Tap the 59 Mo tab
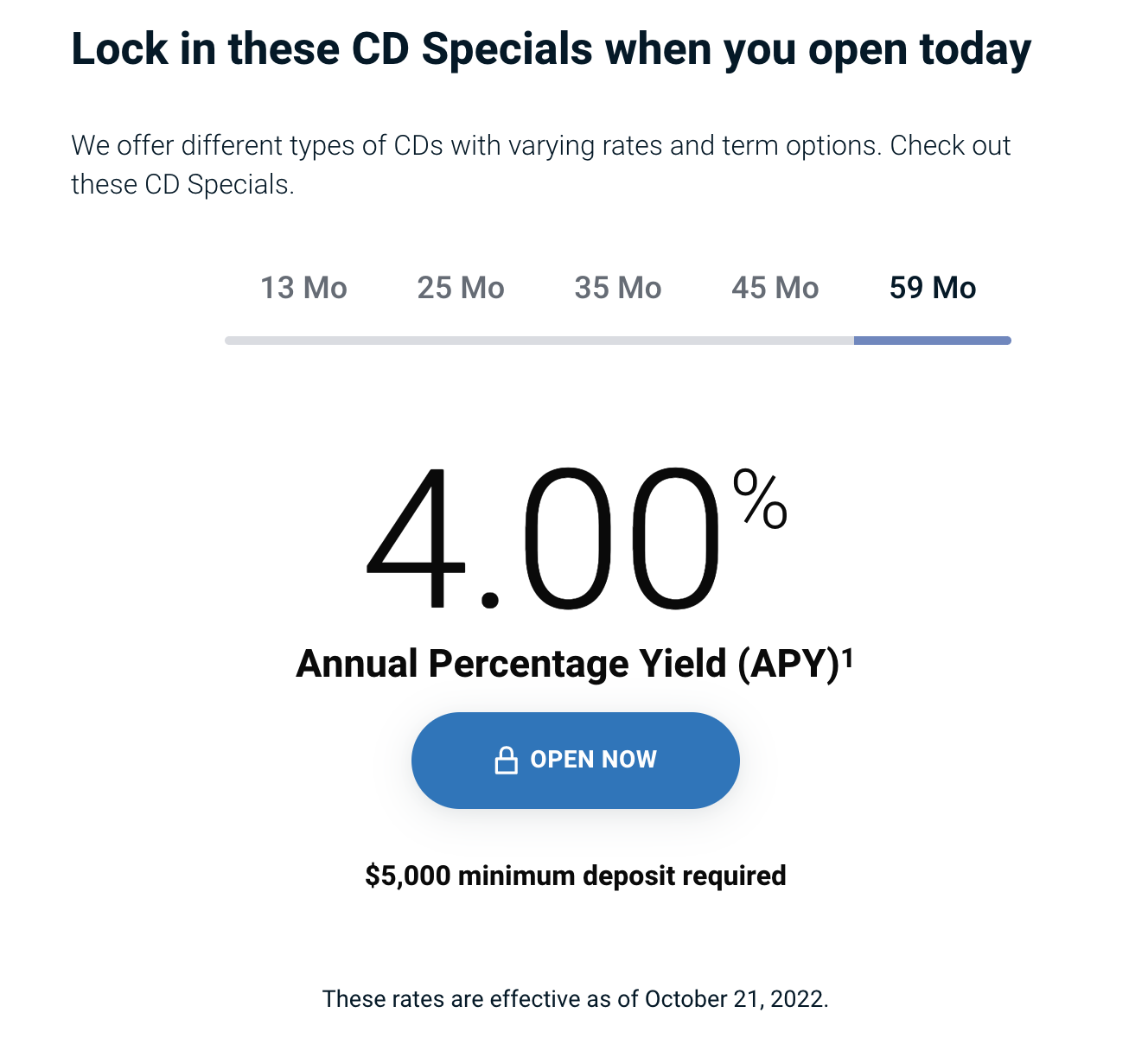1148x1051 pixels. (933, 288)
